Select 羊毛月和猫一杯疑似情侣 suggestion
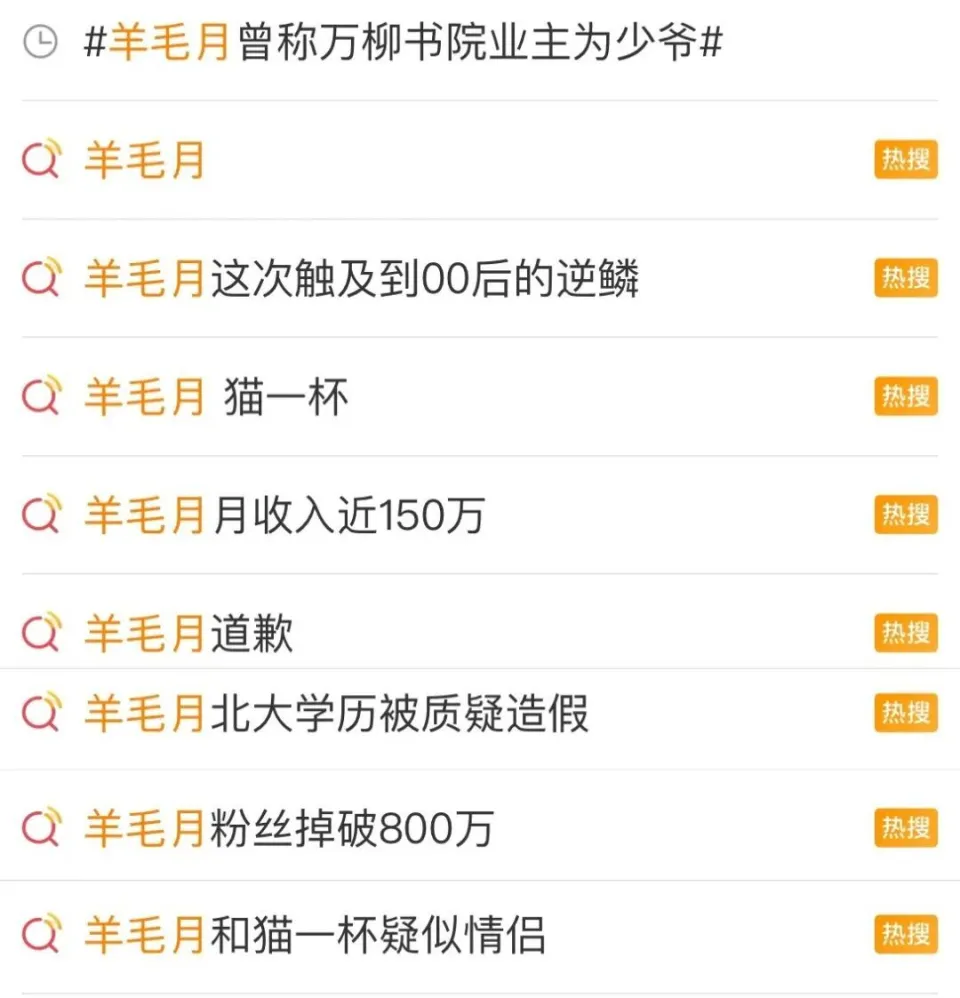Image resolution: width=960 pixels, height=998 pixels. click(x=314, y=935)
